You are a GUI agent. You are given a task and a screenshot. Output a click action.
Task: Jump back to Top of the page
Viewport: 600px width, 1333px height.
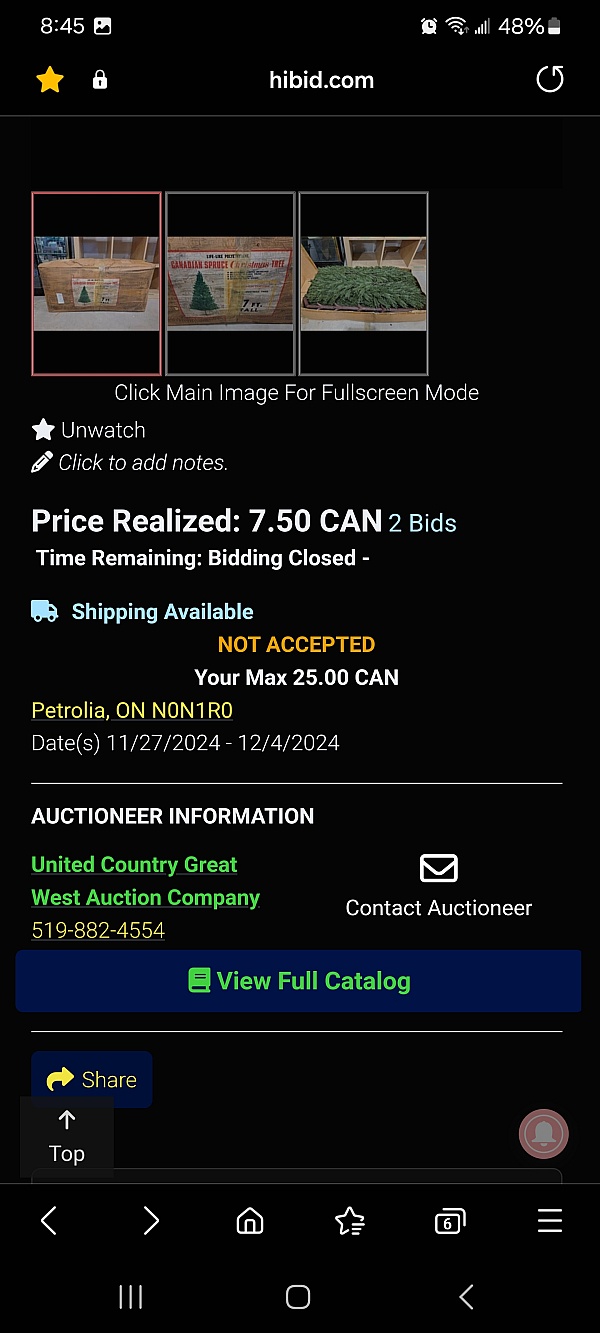[67, 1136]
